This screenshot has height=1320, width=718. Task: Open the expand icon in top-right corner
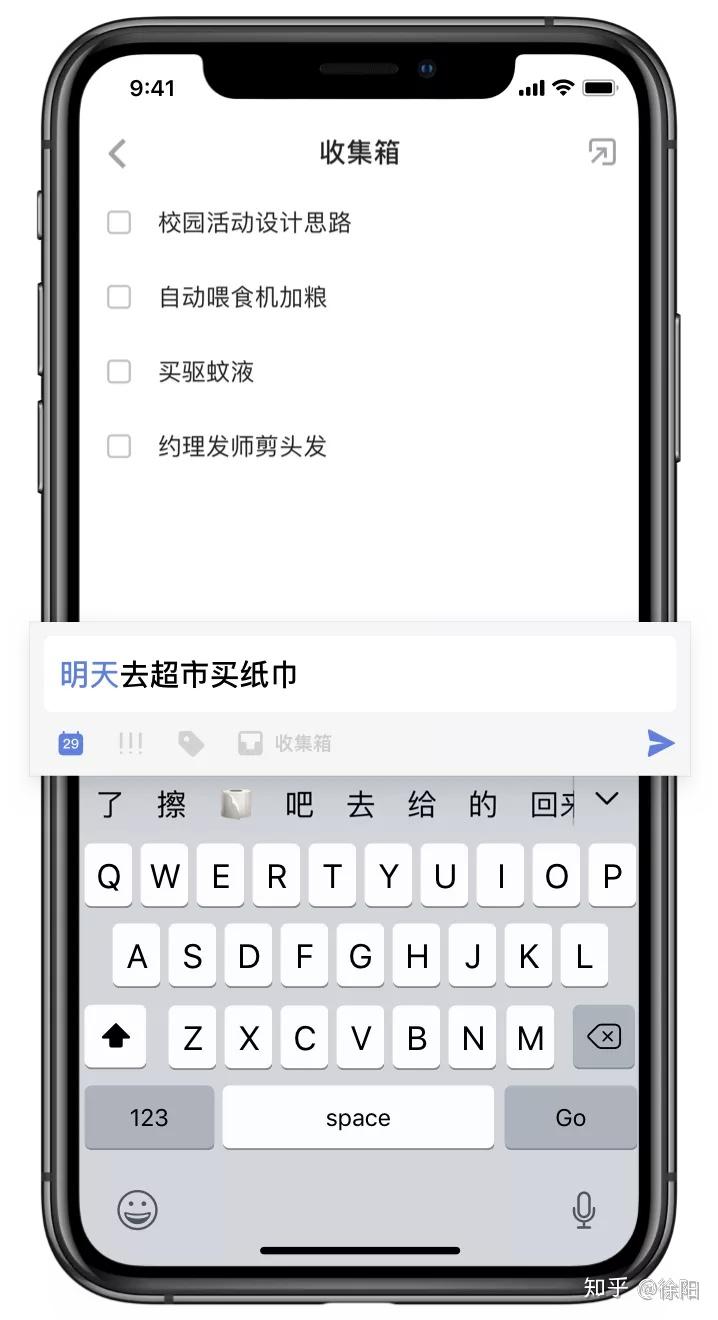[601, 152]
